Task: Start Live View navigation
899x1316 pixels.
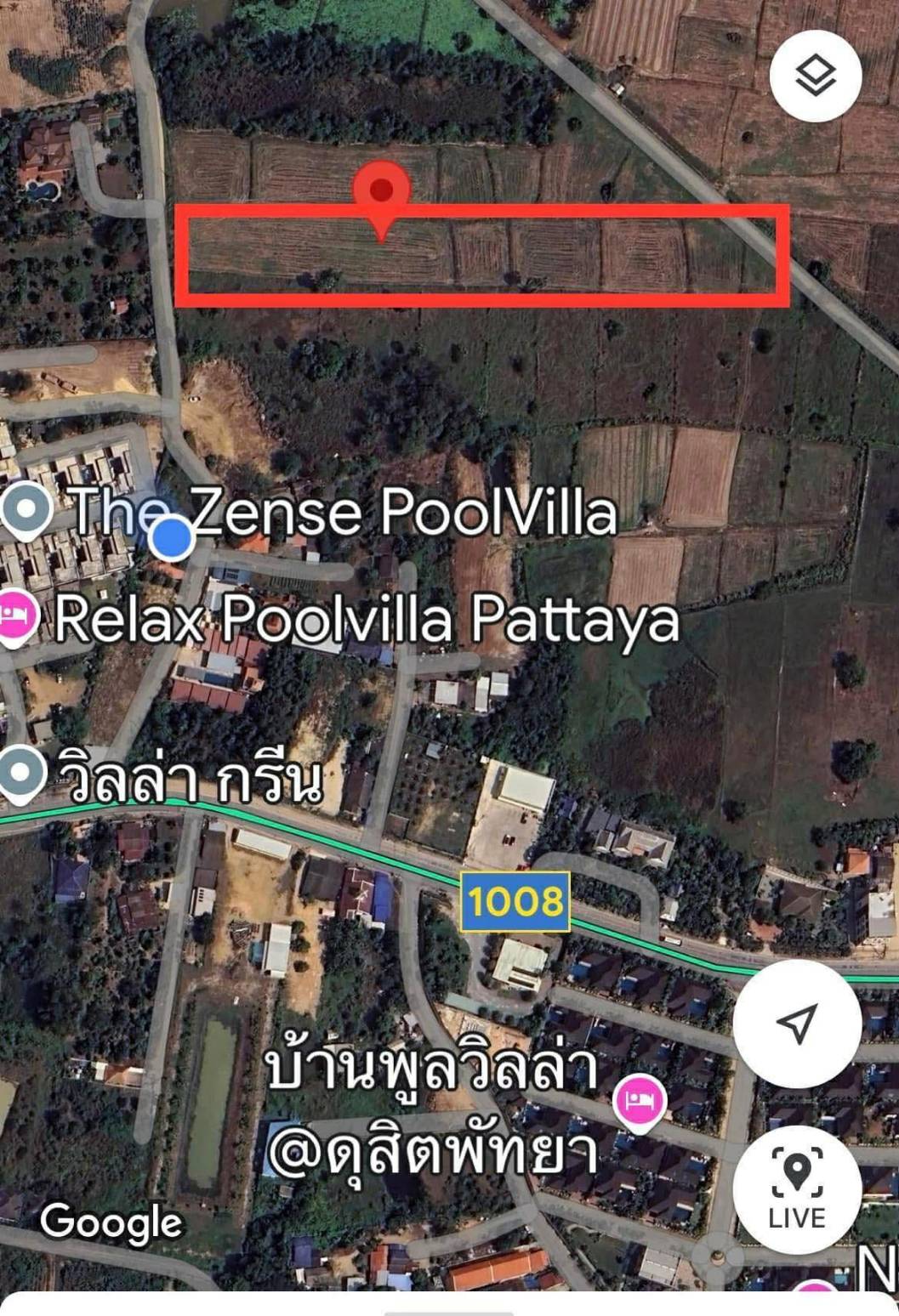Action: [x=796, y=1188]
